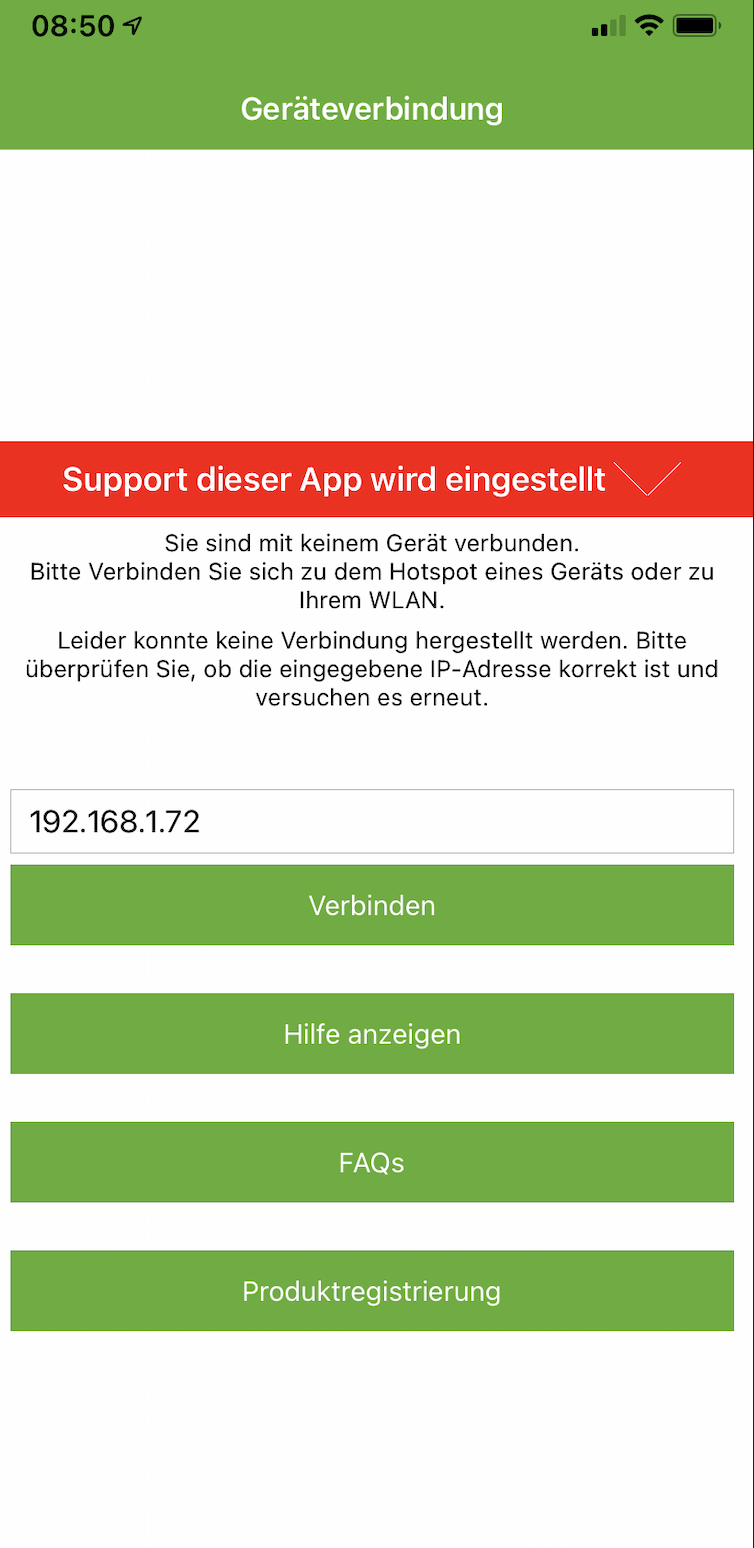
Task: Connect using the Verbinden button
Action: [372, 905]
